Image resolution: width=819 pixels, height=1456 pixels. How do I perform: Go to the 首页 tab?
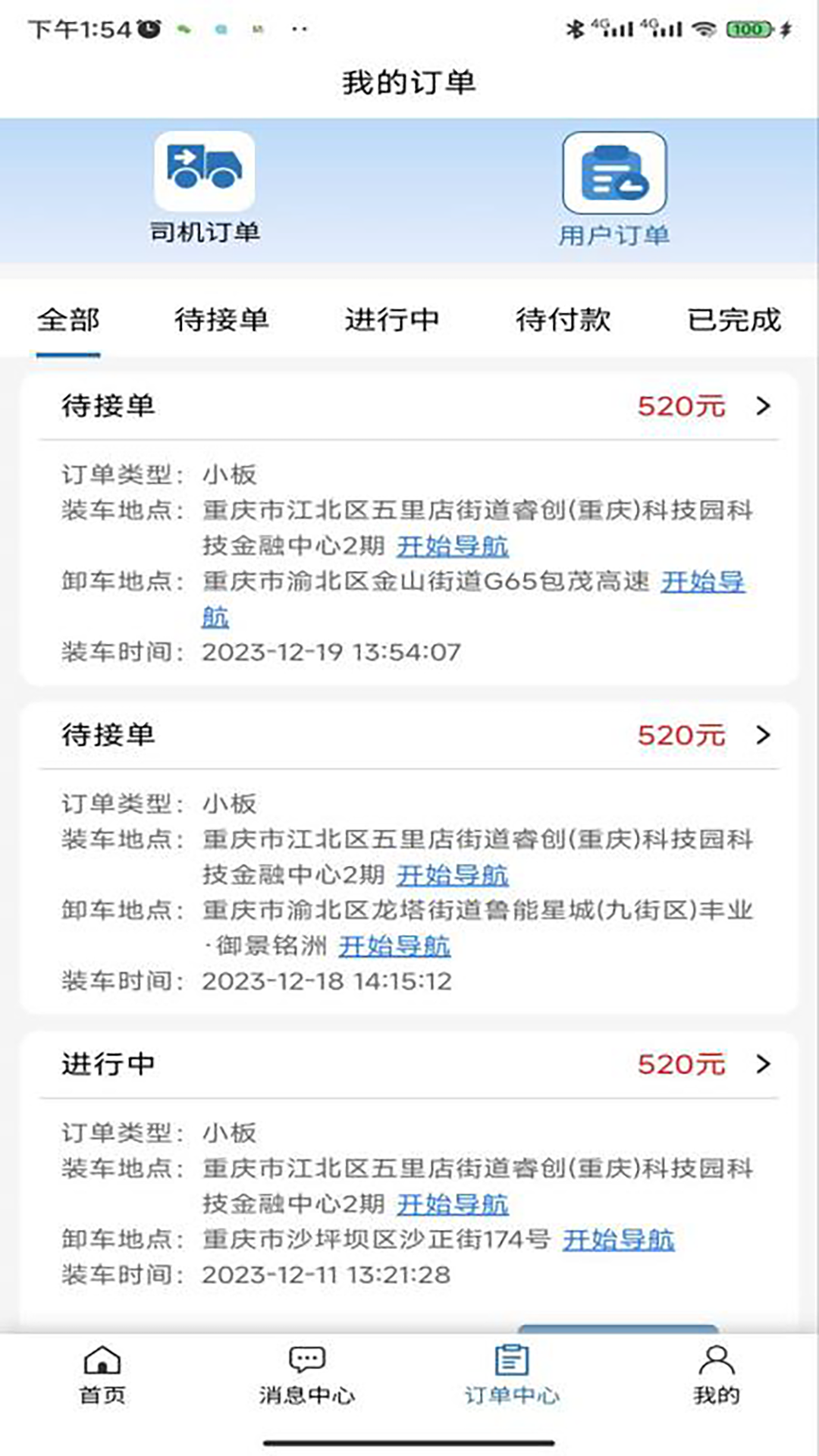(102, 1376)
